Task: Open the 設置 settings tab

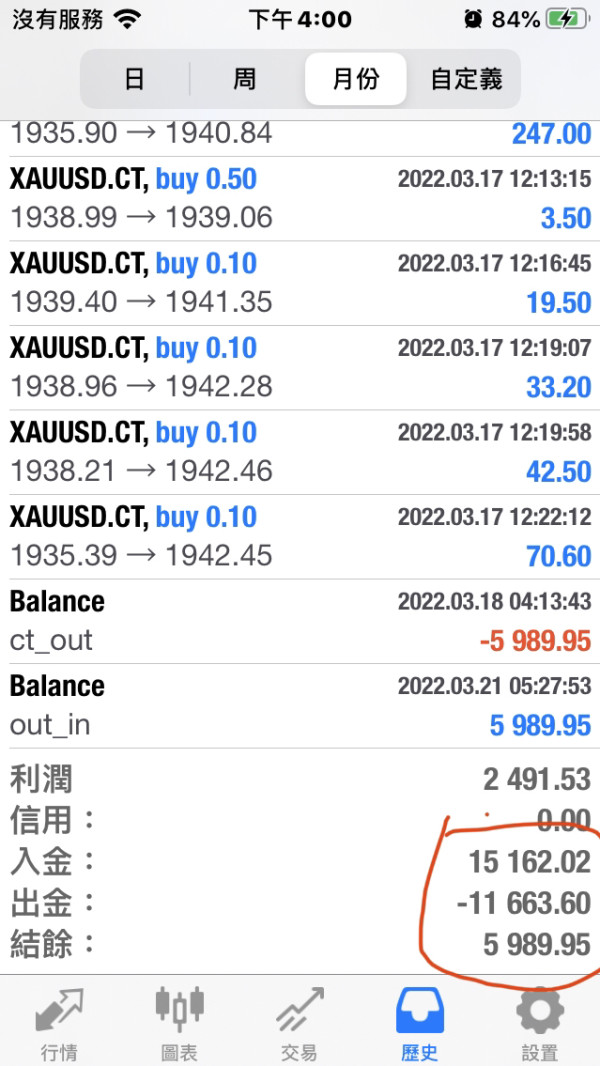Action: pos(540,1022)
